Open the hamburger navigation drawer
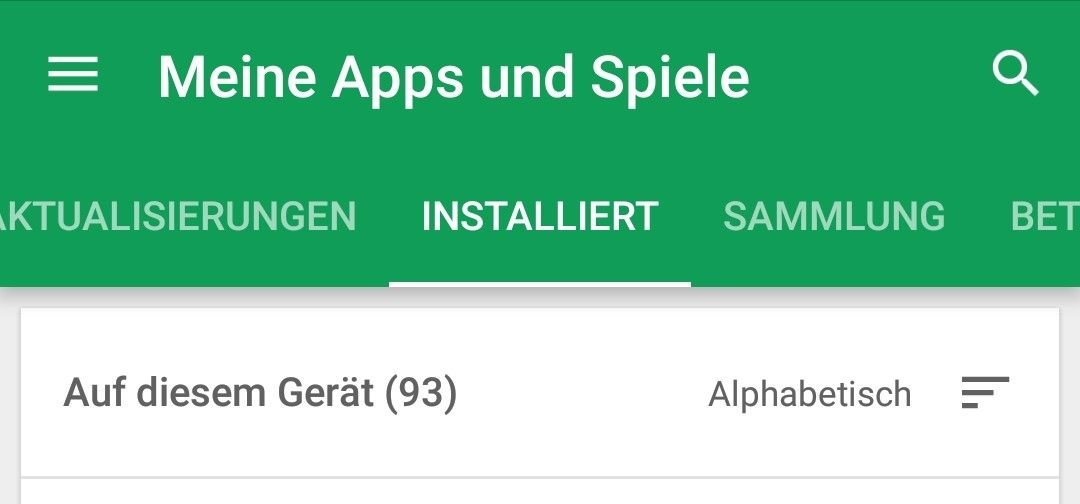This screenshot has height=504, width=1080. 73,76
